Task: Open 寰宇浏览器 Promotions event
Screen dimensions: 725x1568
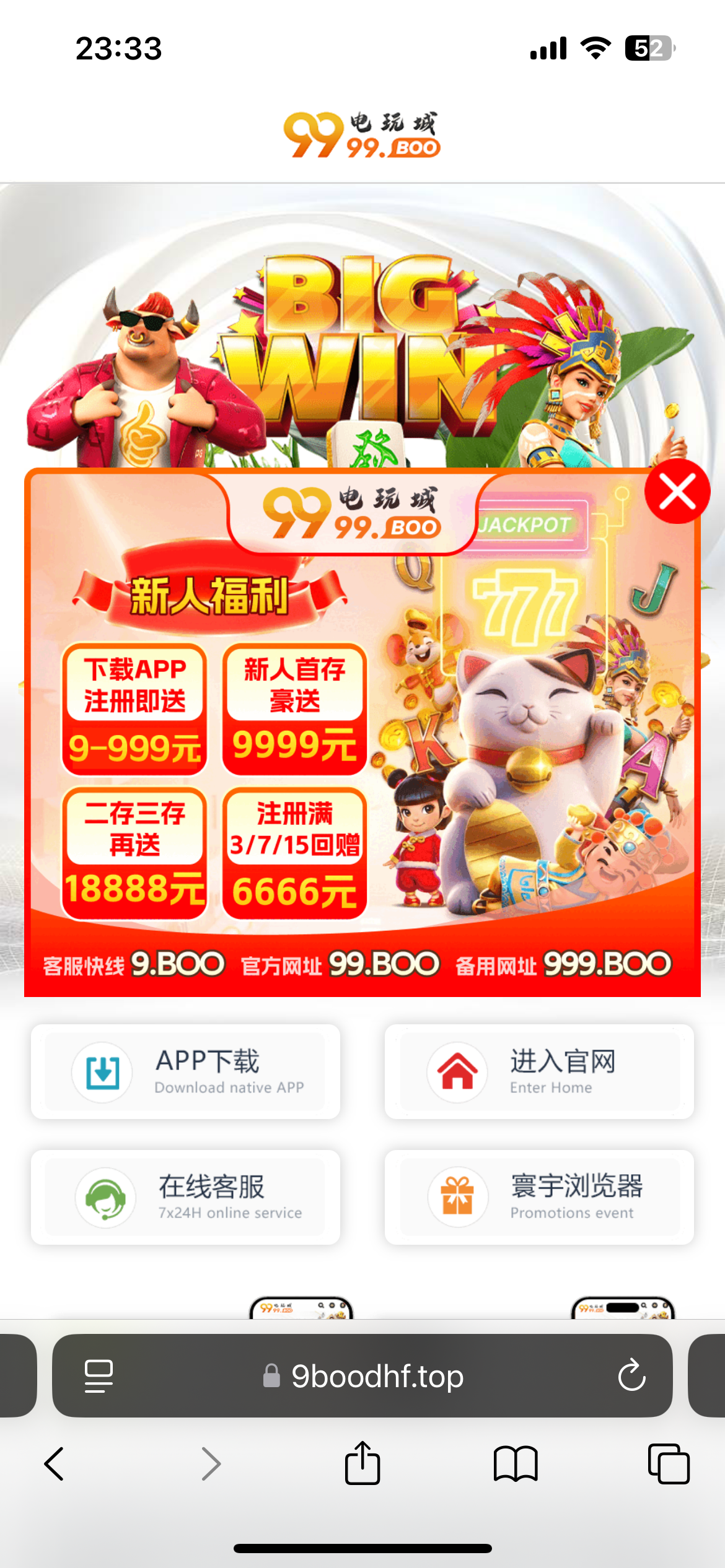Action: [539, 1197]
